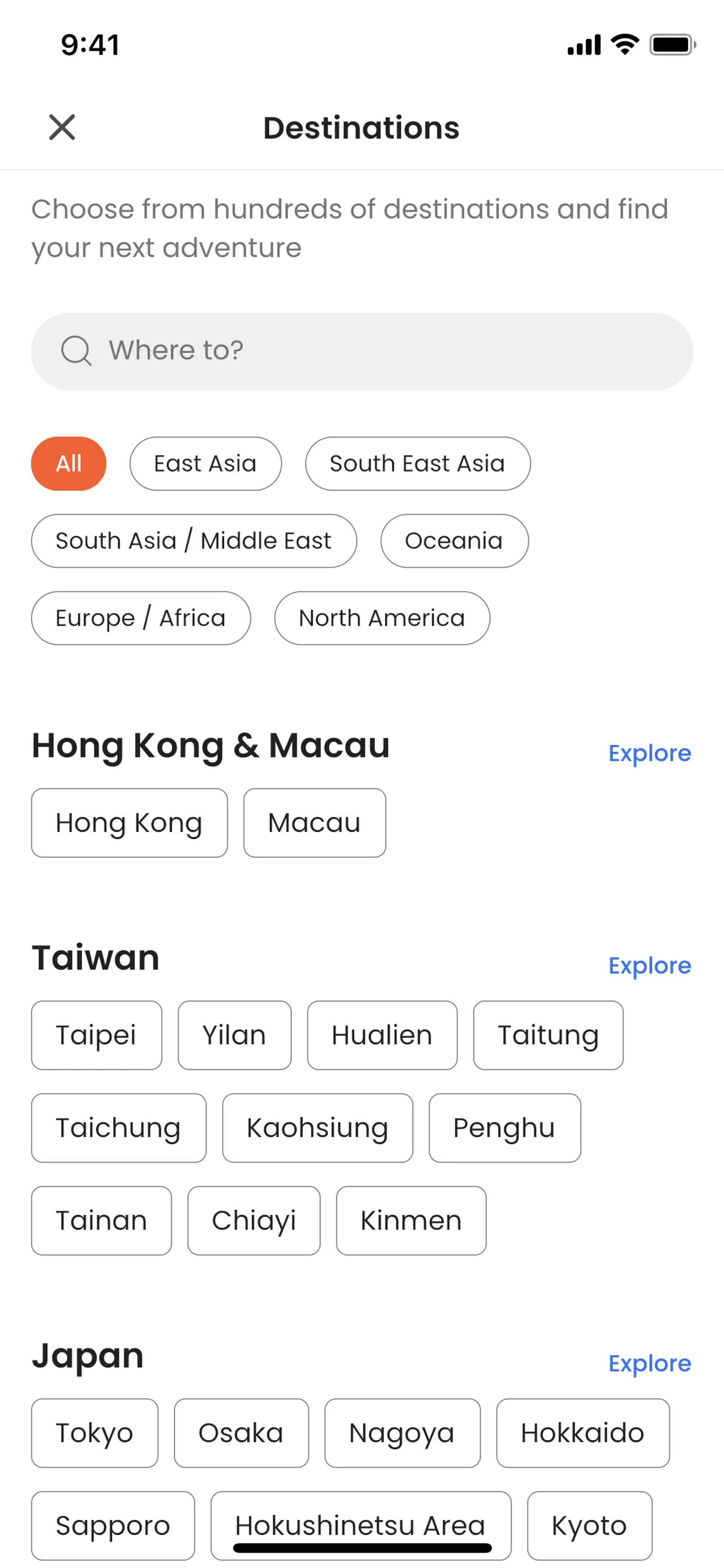
Task: Choose South Asia / Middle East chip
Action: (x=193, y=541)
